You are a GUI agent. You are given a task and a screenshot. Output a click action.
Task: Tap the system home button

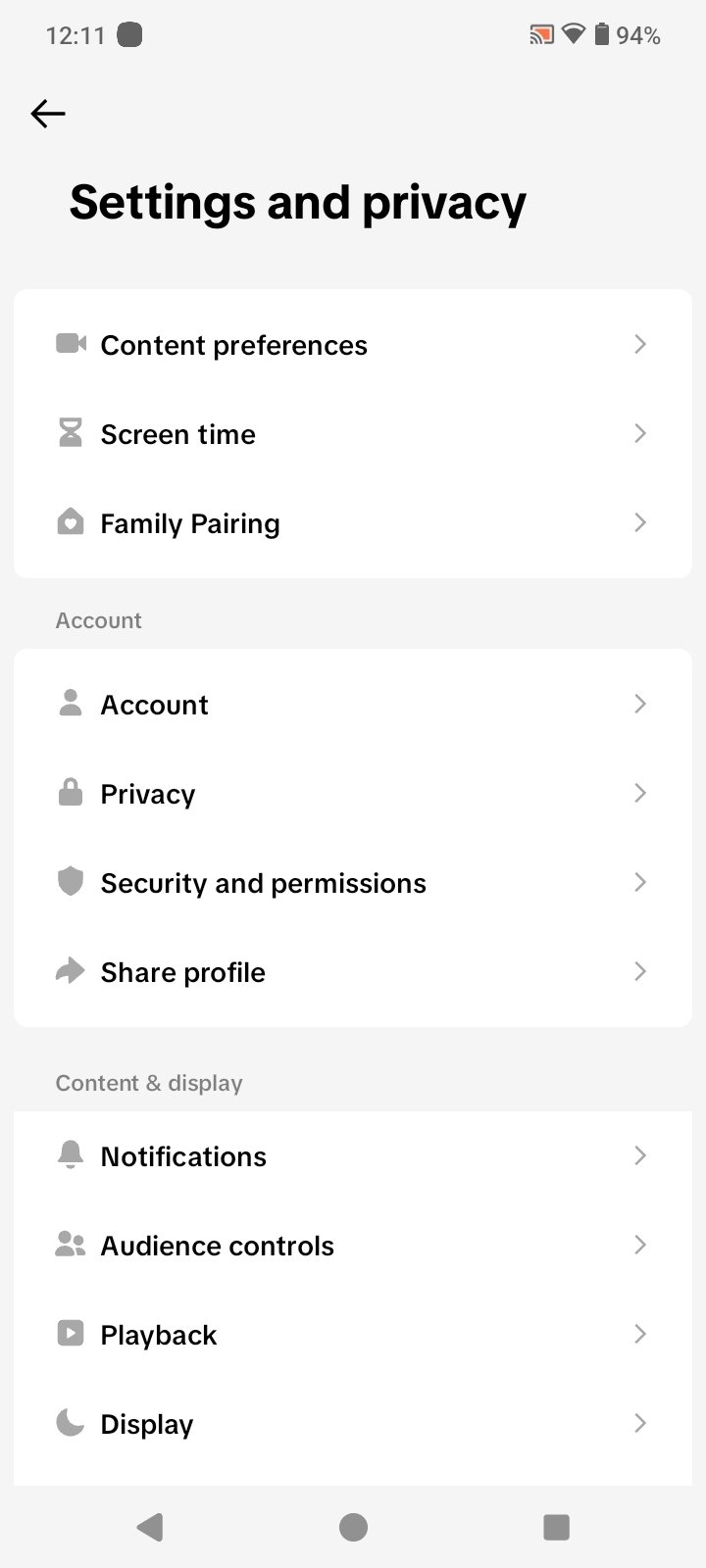tap(353, 1527)
